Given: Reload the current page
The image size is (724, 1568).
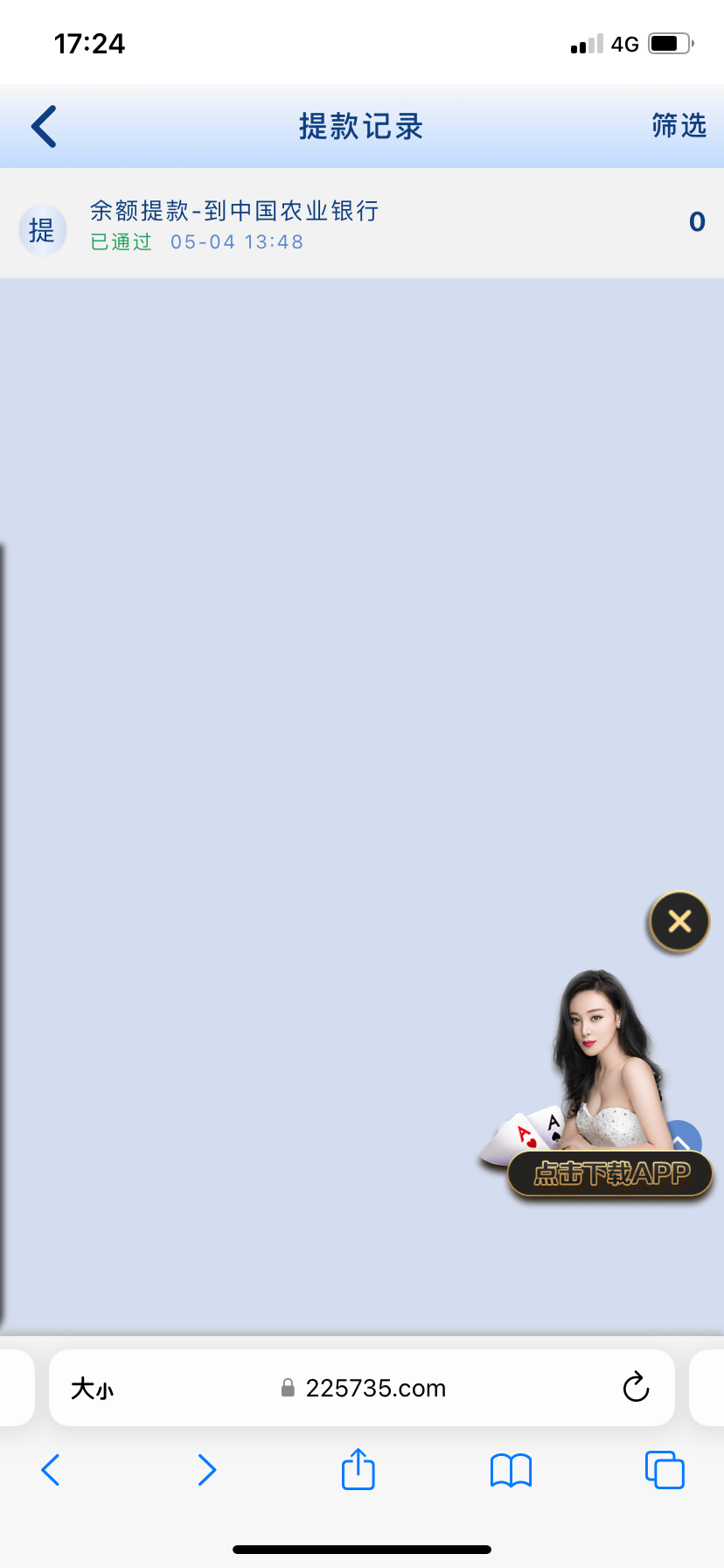Looking at the screenshot, I should 636,1388.
